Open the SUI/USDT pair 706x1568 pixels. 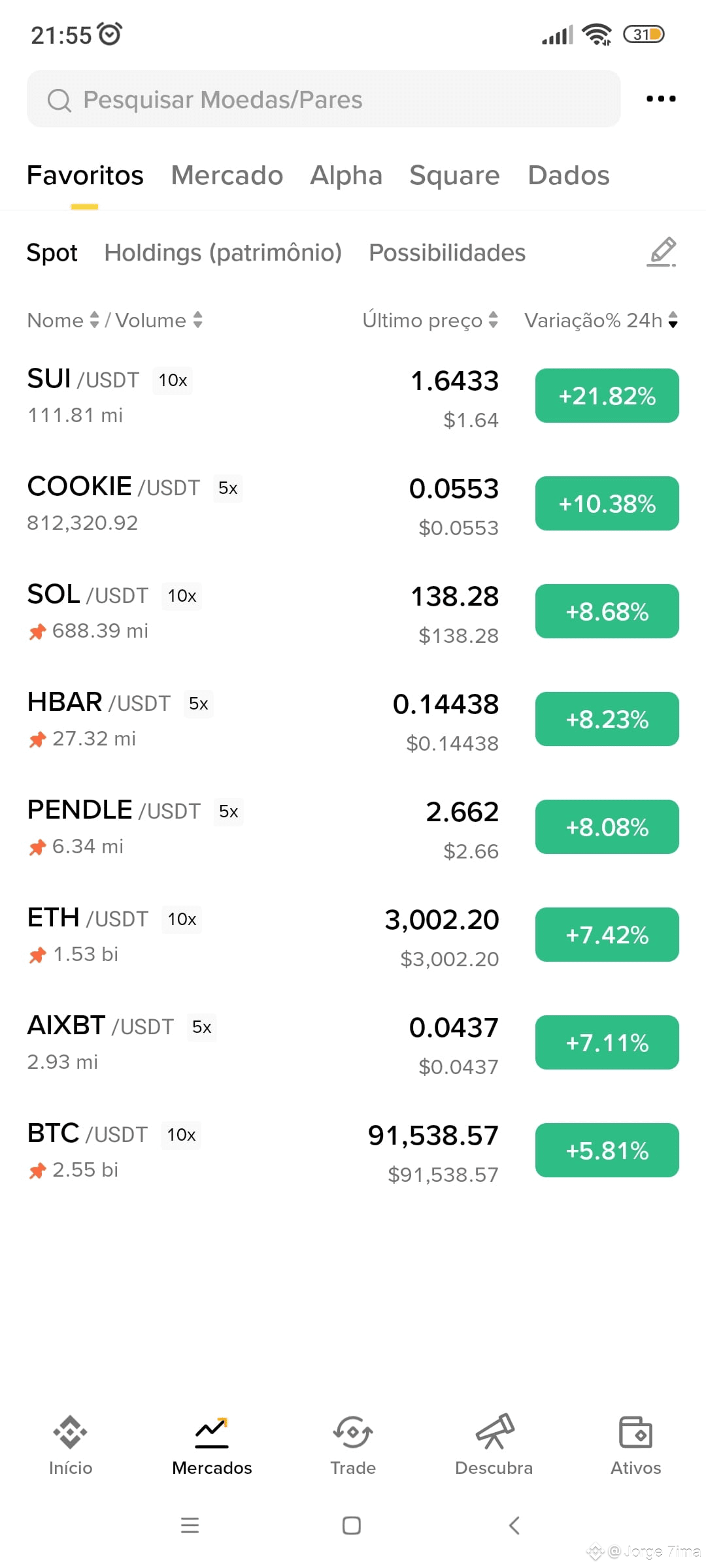coord(353,397)
